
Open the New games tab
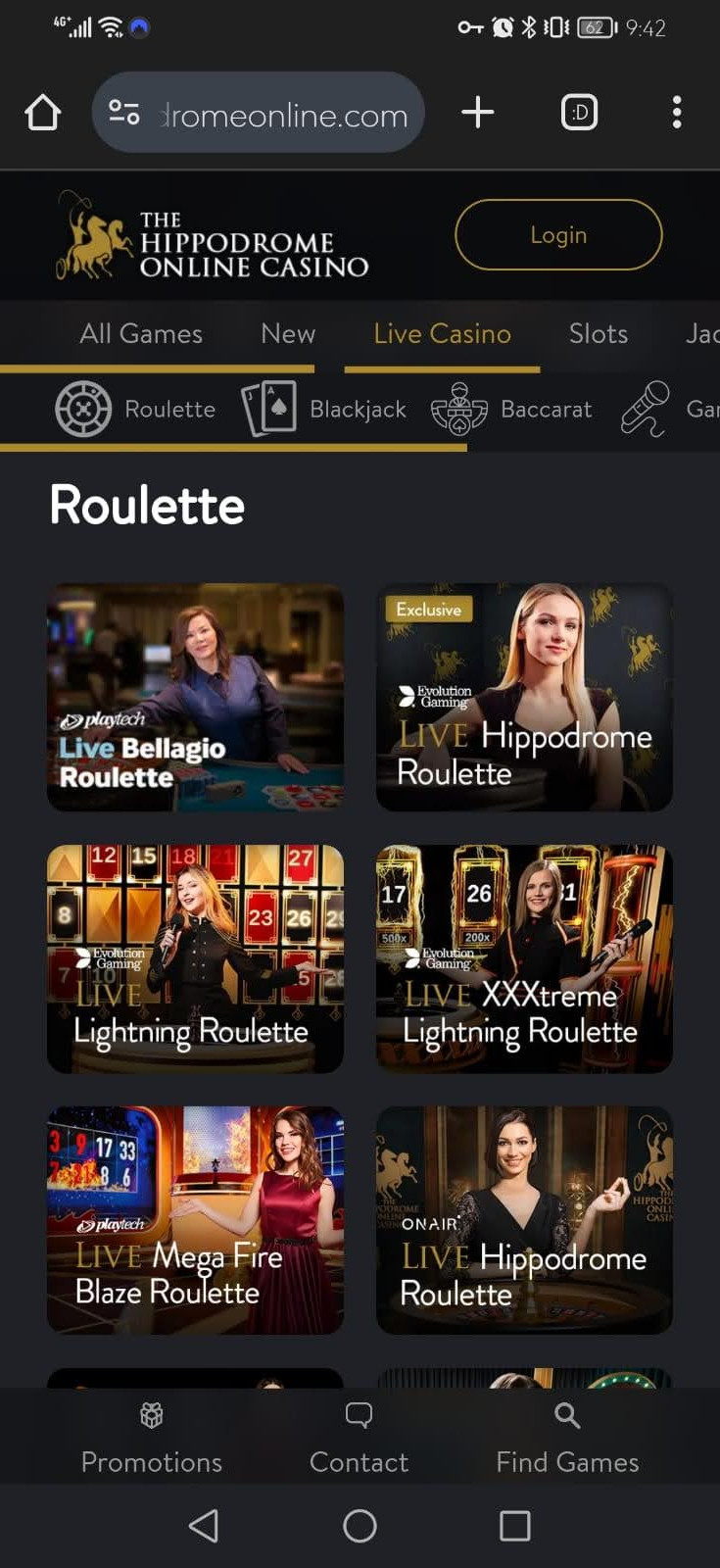(x=286, y=334)
